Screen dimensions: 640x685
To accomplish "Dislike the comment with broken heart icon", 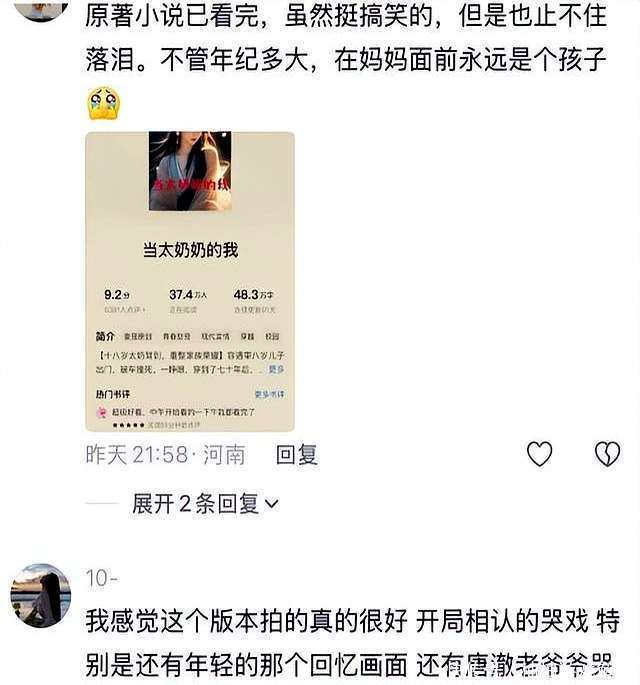I will [607, 454].
